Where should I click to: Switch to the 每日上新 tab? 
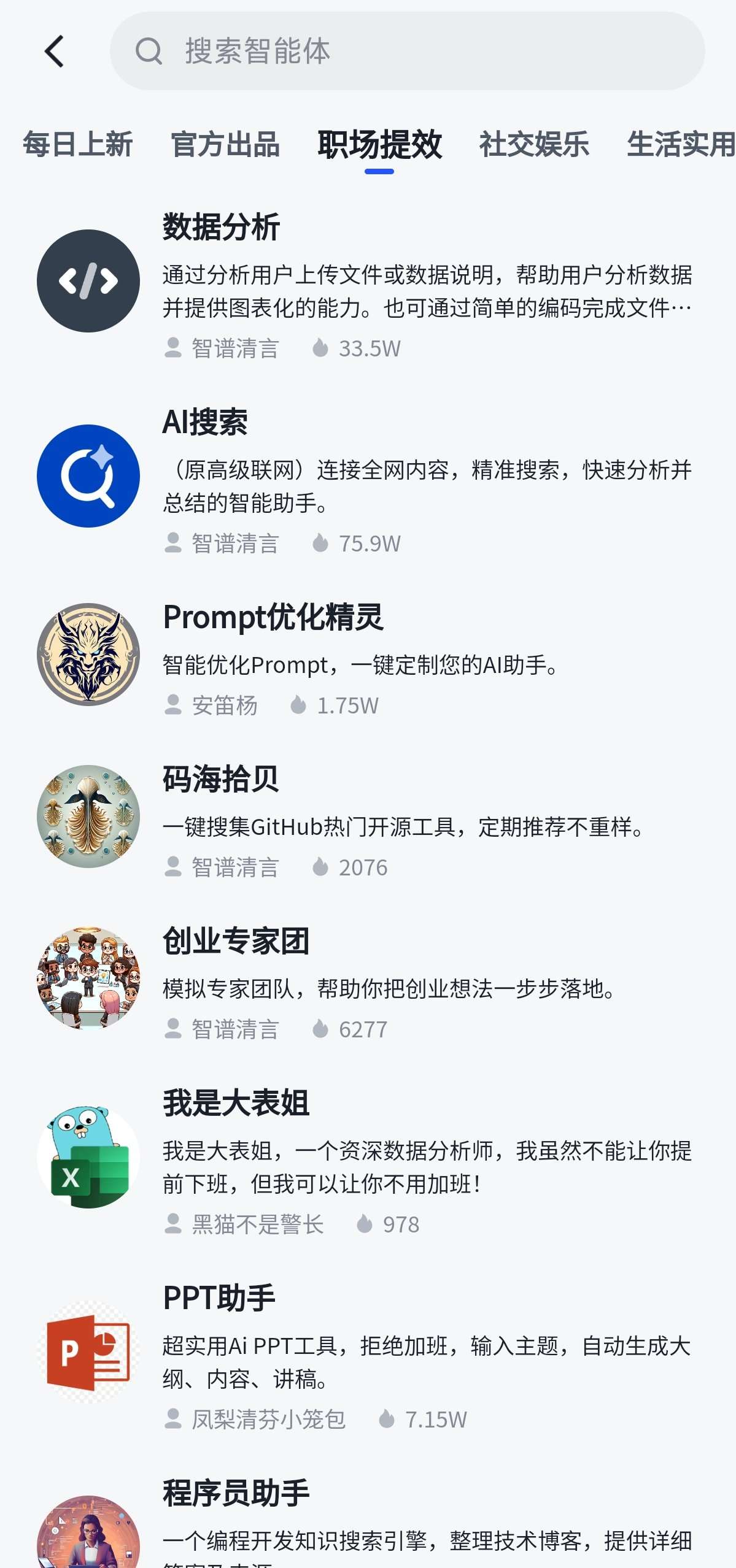(78, 145)
